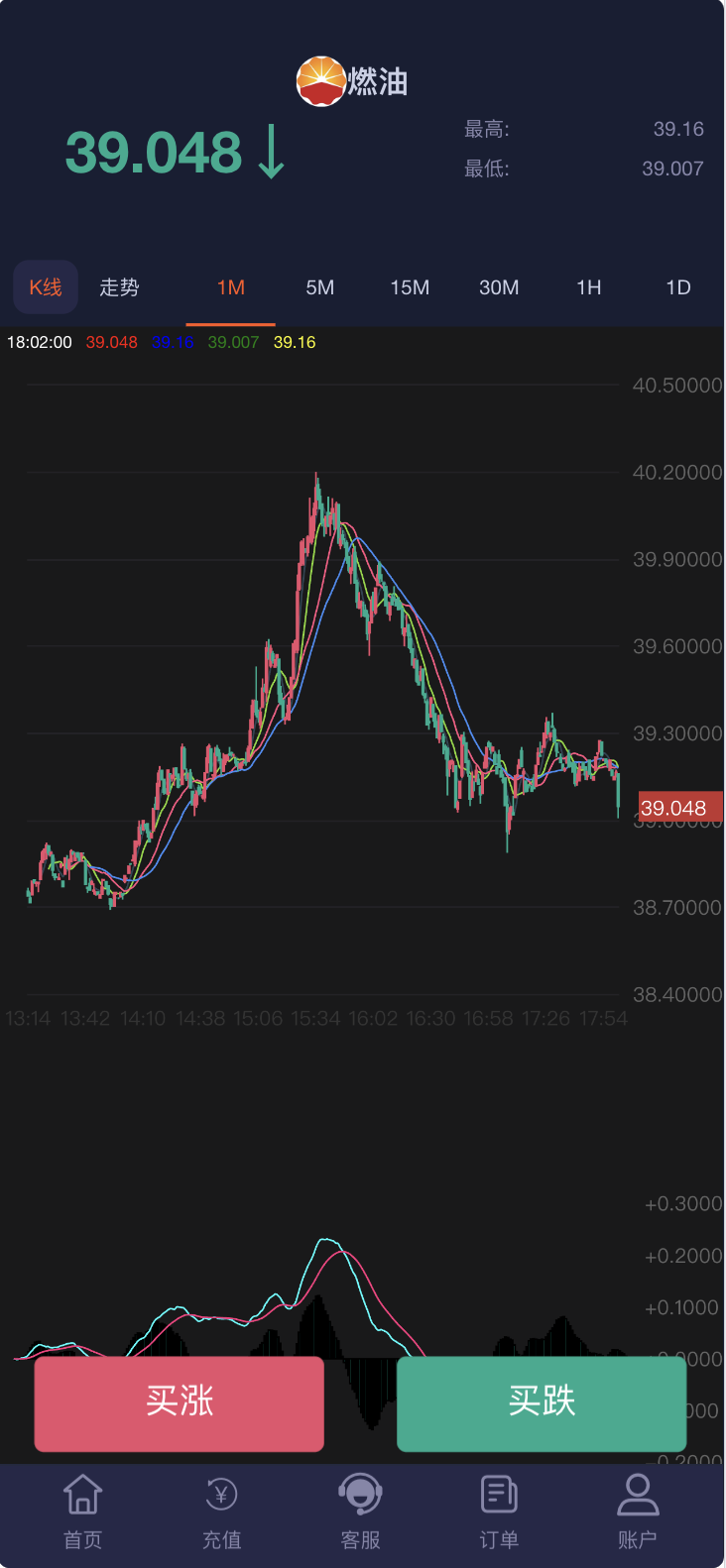Enable the 1D daily chart view
726x1568 pixels.
[x=677, y=287]
